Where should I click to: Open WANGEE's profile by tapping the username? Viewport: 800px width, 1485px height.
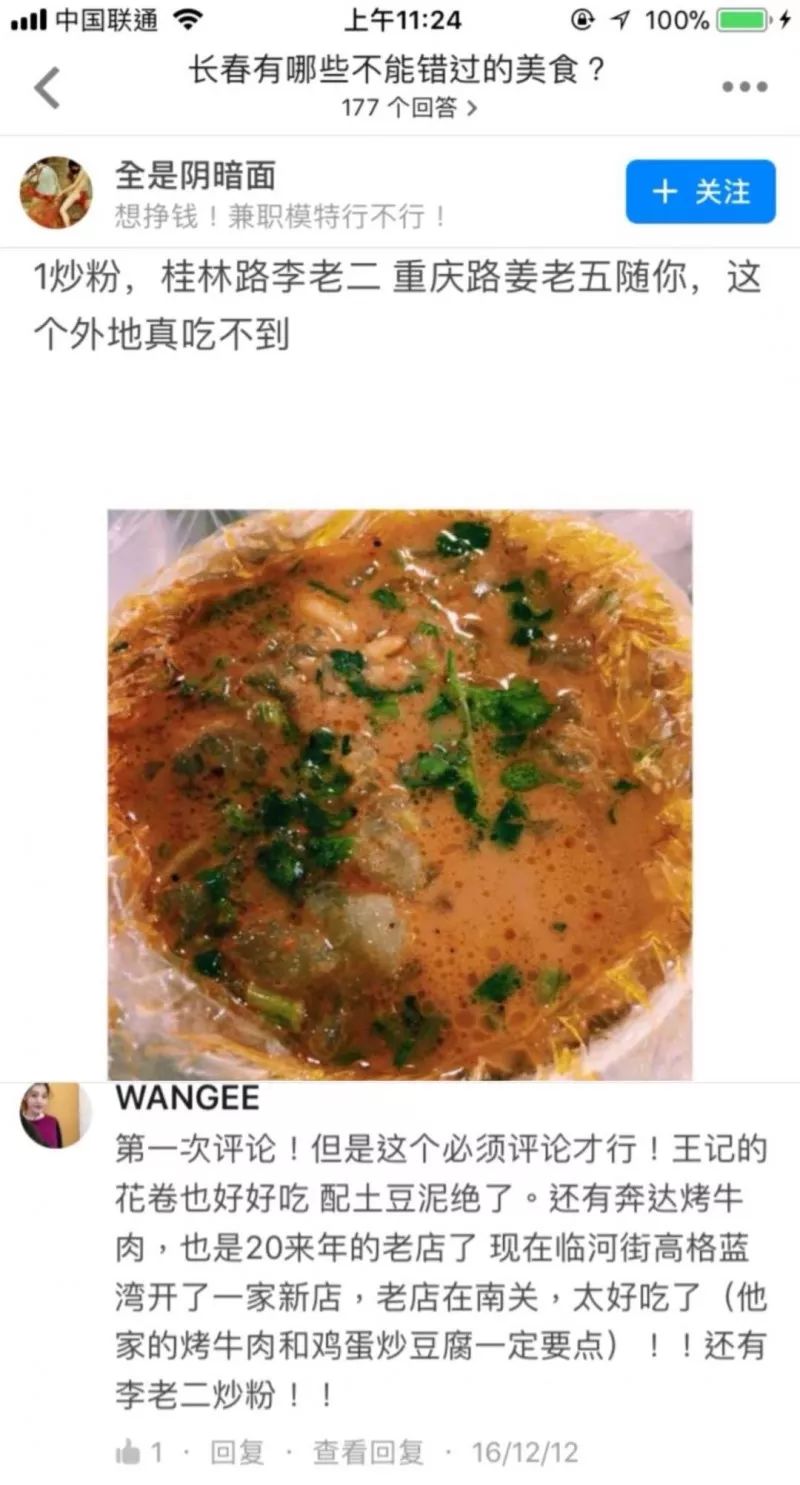point(186,1098)
